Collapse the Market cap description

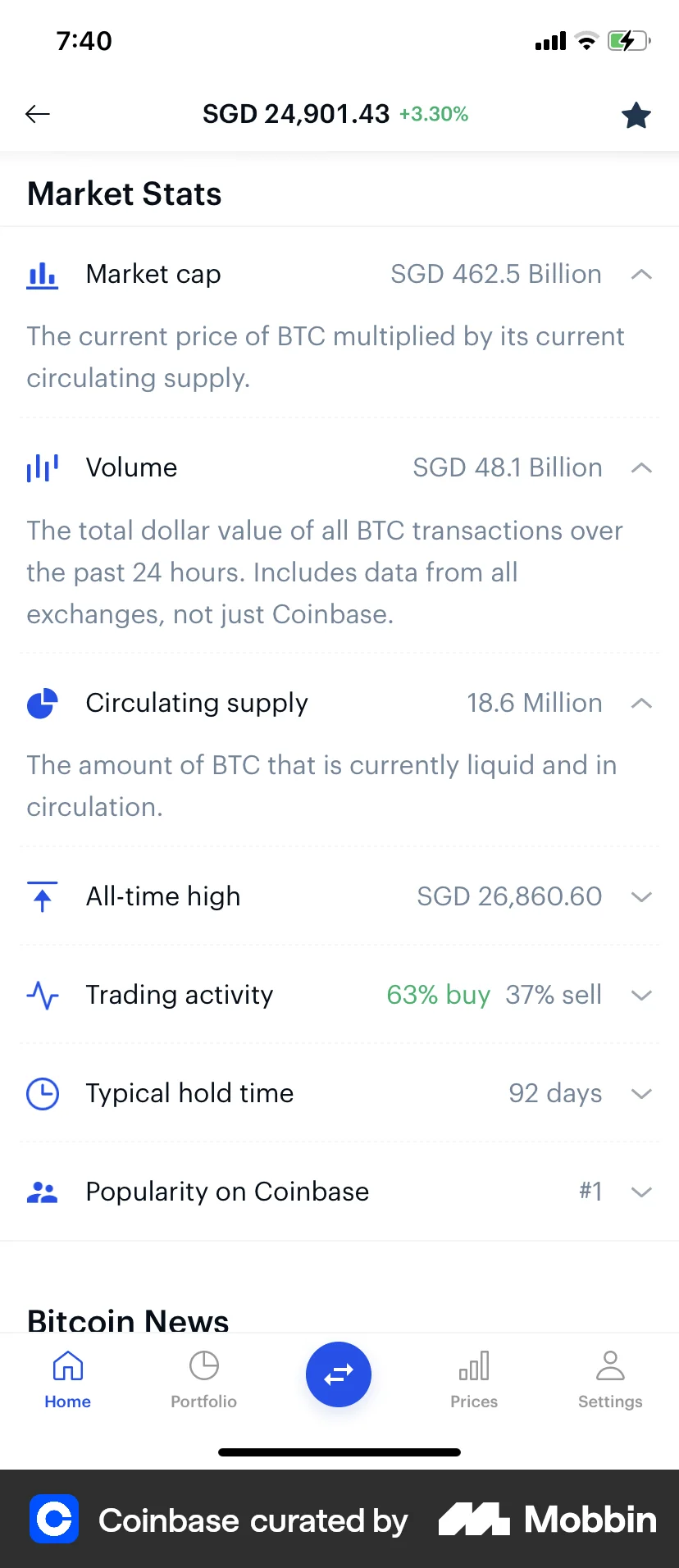[x=642, y=275]
